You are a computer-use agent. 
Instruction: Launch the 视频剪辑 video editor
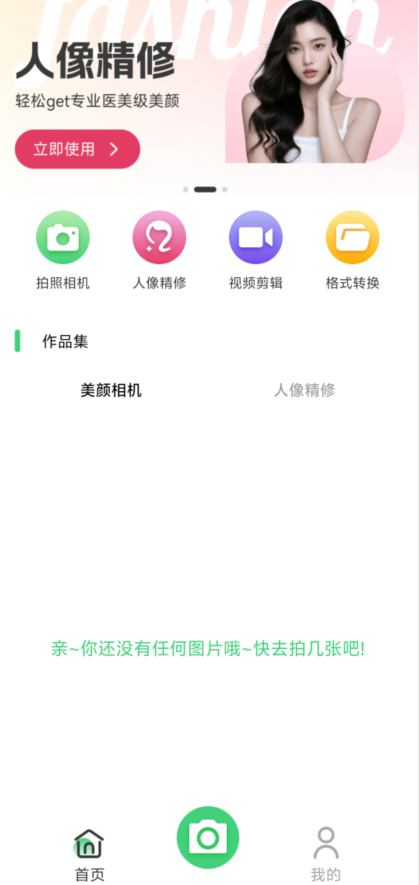[x=256, y=250]
